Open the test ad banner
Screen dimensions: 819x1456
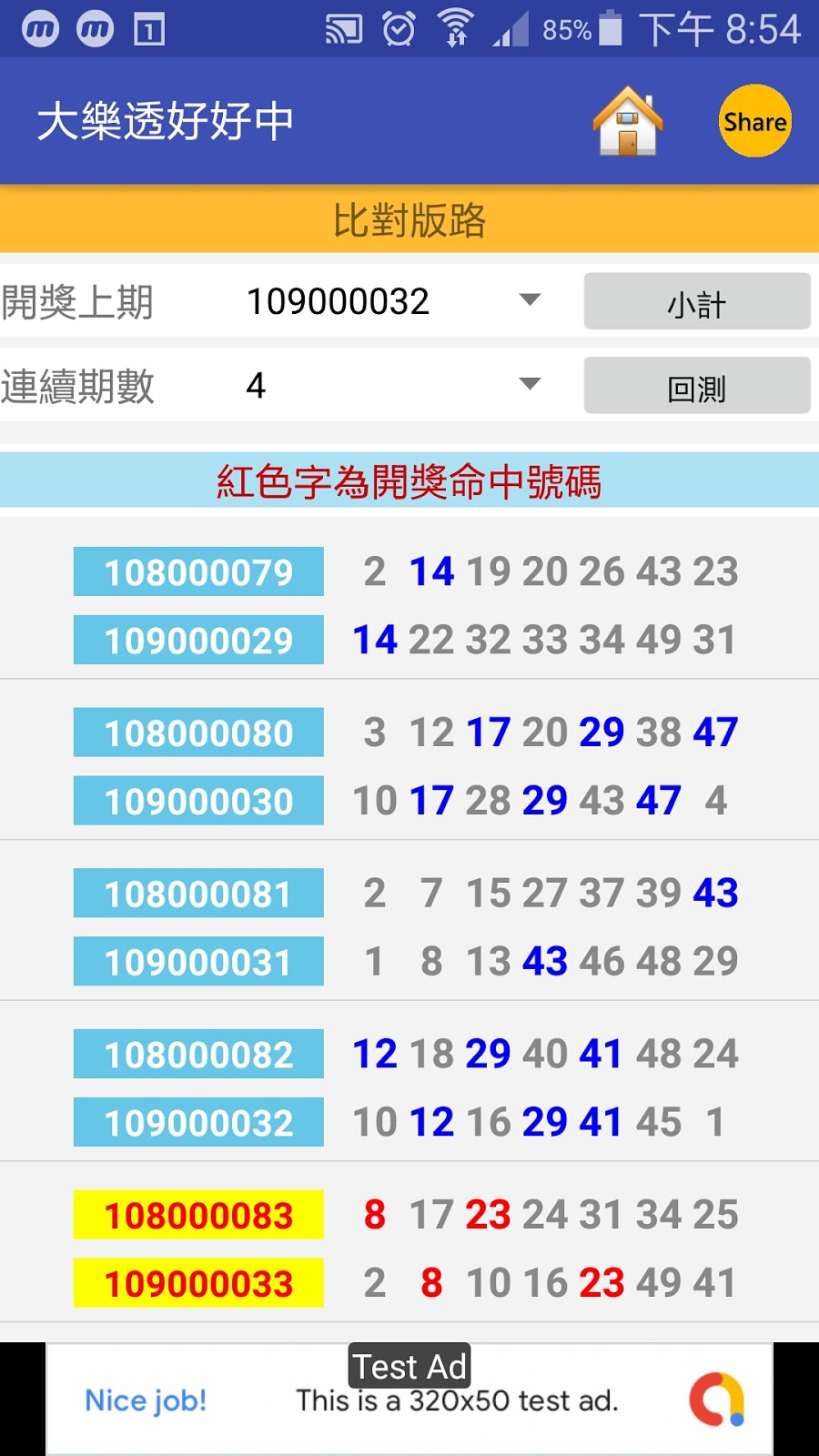tap(409, 1399)
